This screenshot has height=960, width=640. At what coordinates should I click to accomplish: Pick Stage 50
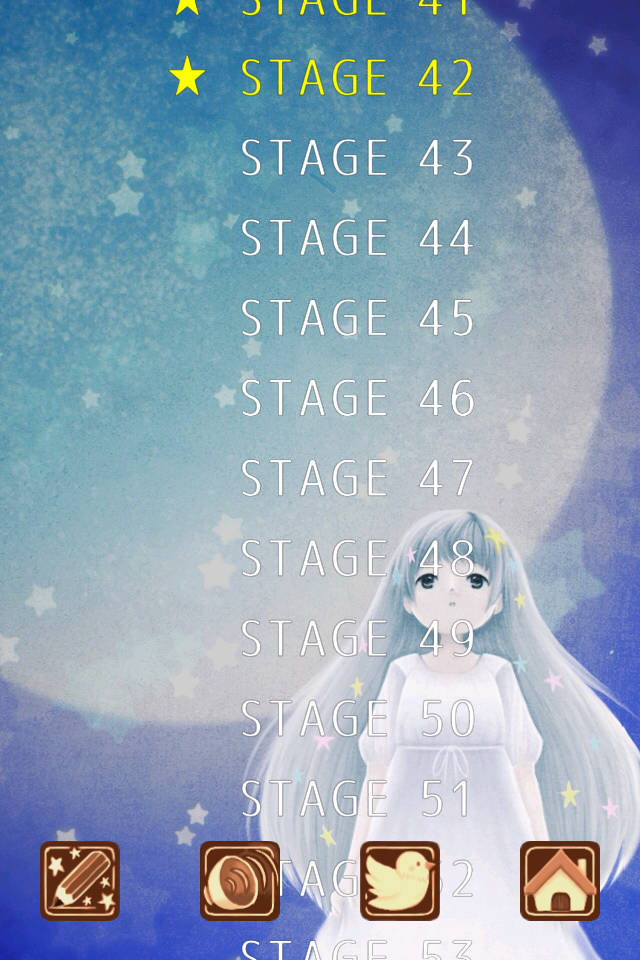357,718
